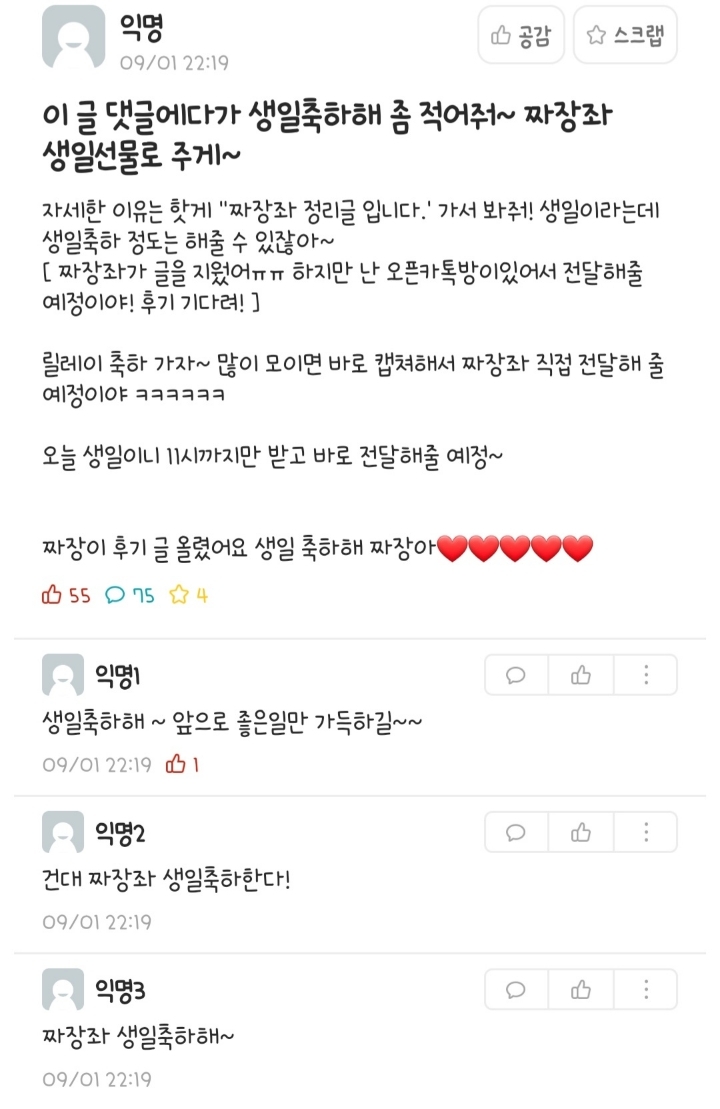Like 익명2's comment with the thumbs-up
This screenshot has height=1109, width=720.
click(x=581, y=832)
